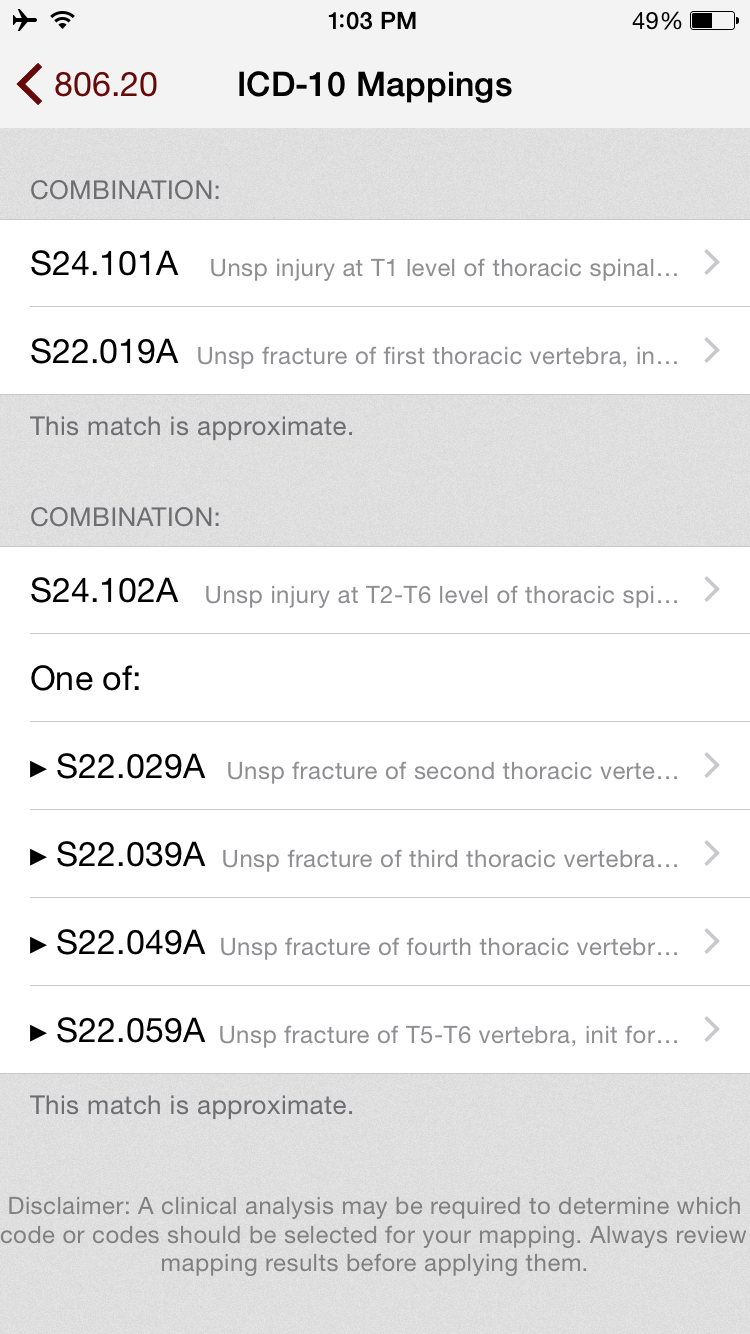750x1334 pixels.
Task: Tap S22.049A fourth thoracic vertebra row
Action: tap(374, 943)
